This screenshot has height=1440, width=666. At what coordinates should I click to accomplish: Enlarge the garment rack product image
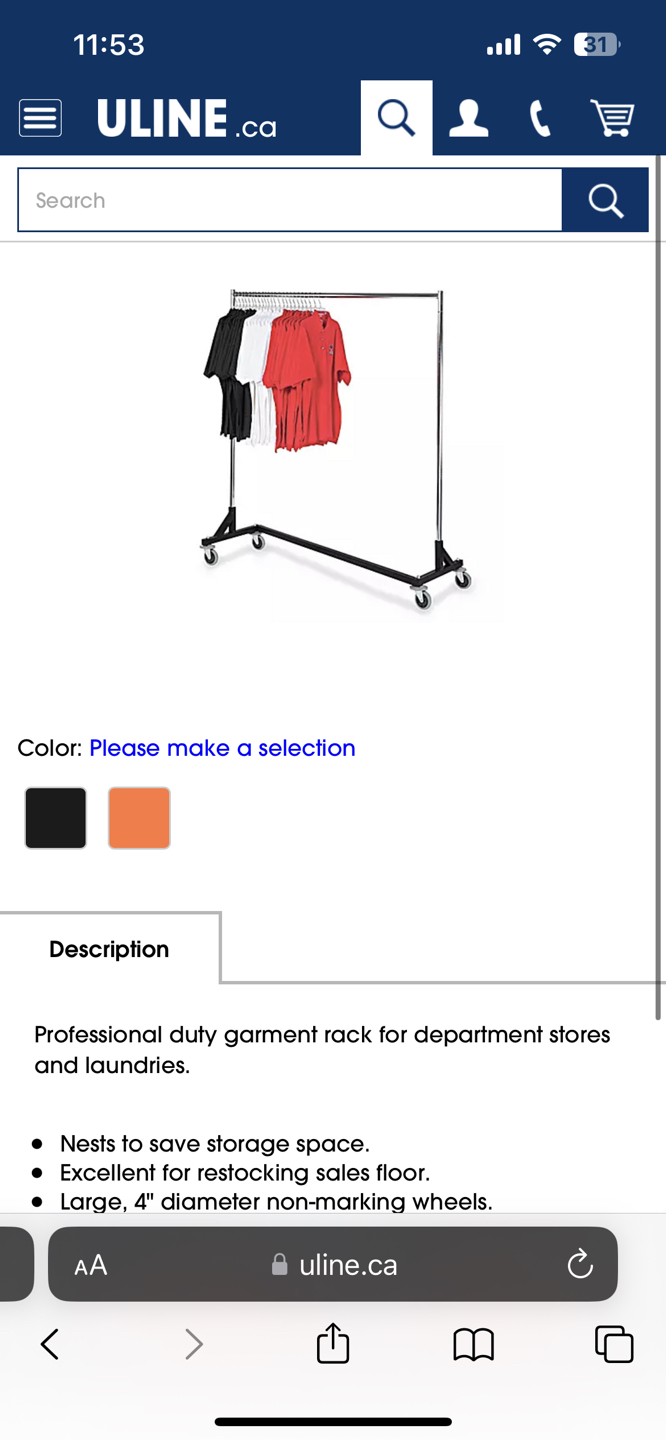click(x=333, y=448)
